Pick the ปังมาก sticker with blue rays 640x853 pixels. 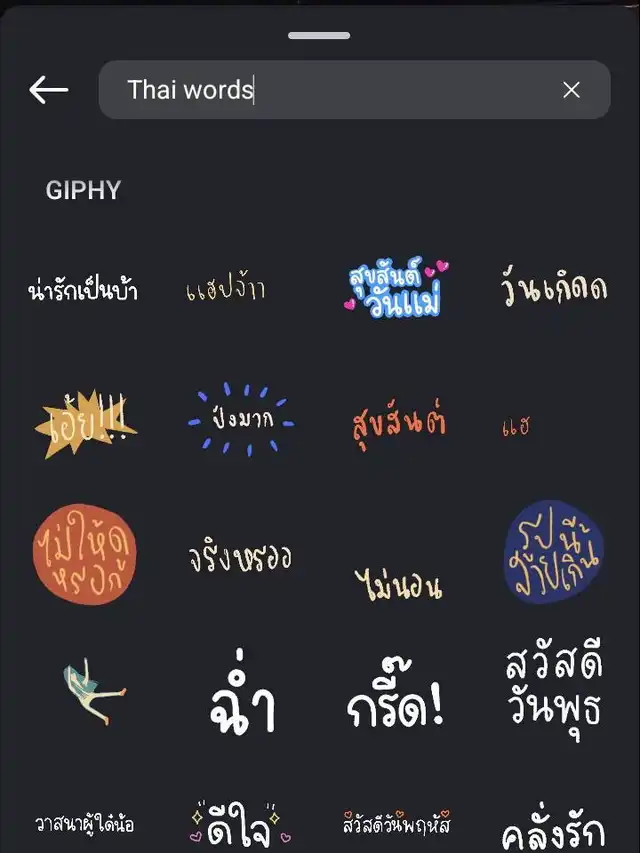241,421
